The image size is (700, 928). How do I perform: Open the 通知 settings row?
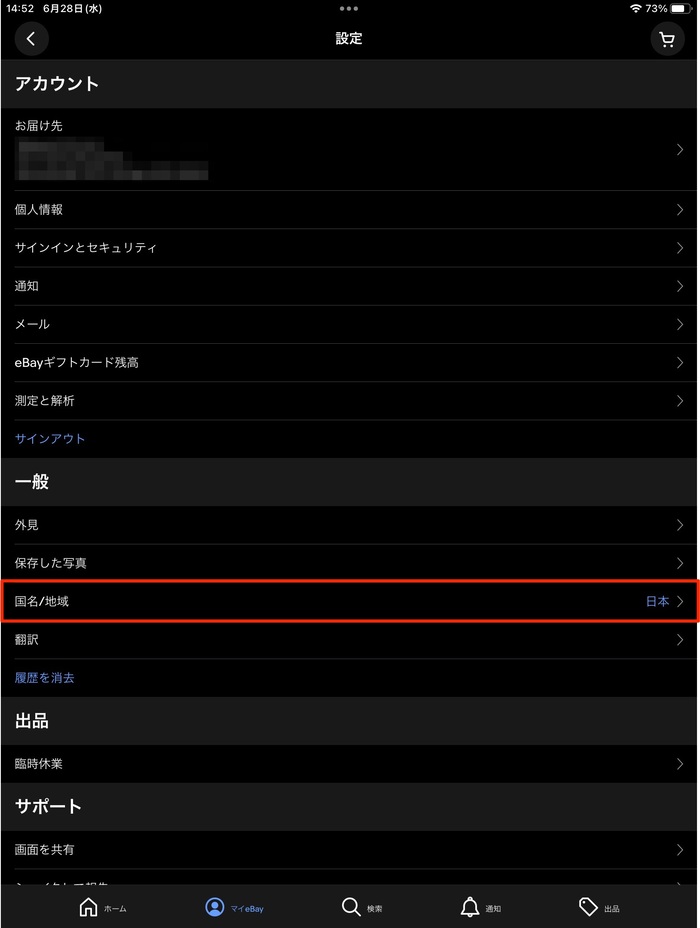349,286
